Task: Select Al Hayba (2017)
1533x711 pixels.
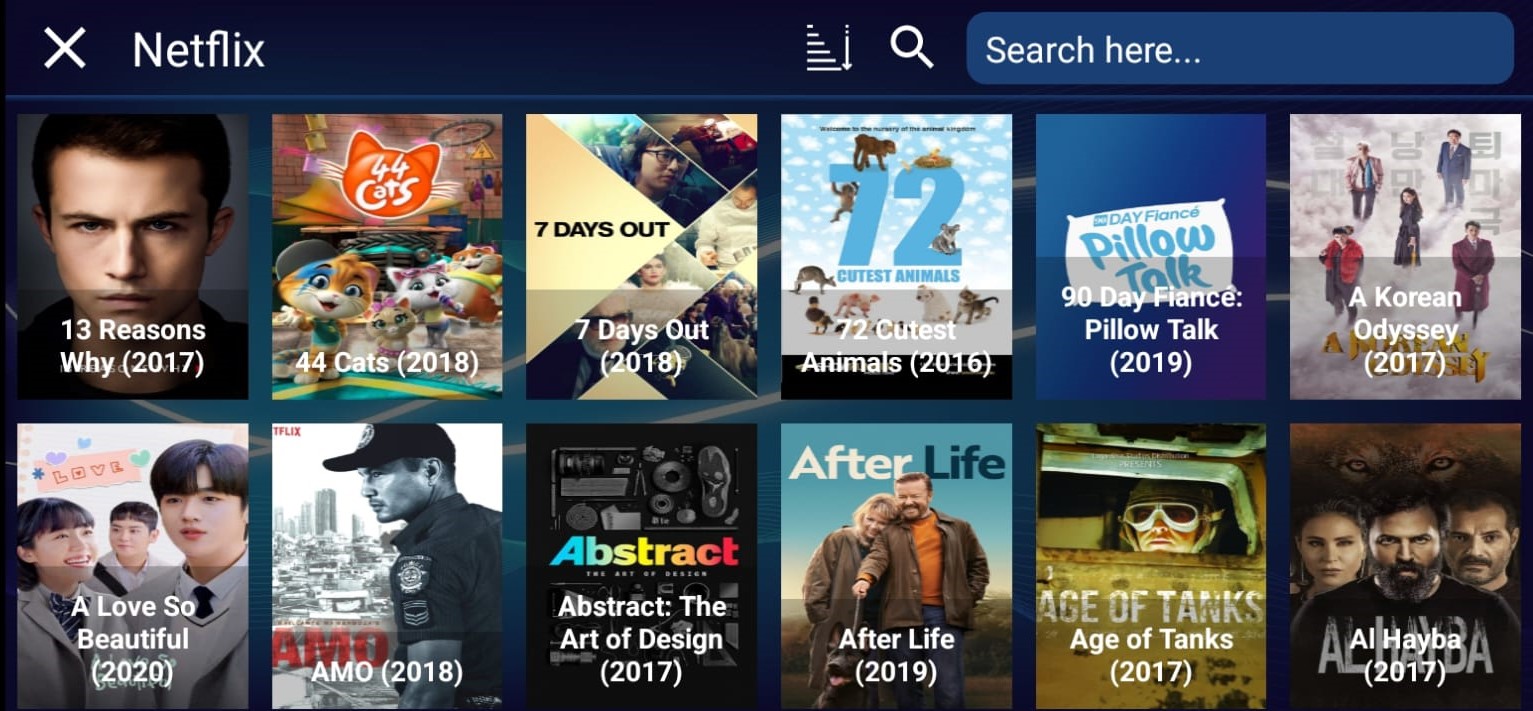Action: [1405, 565]
